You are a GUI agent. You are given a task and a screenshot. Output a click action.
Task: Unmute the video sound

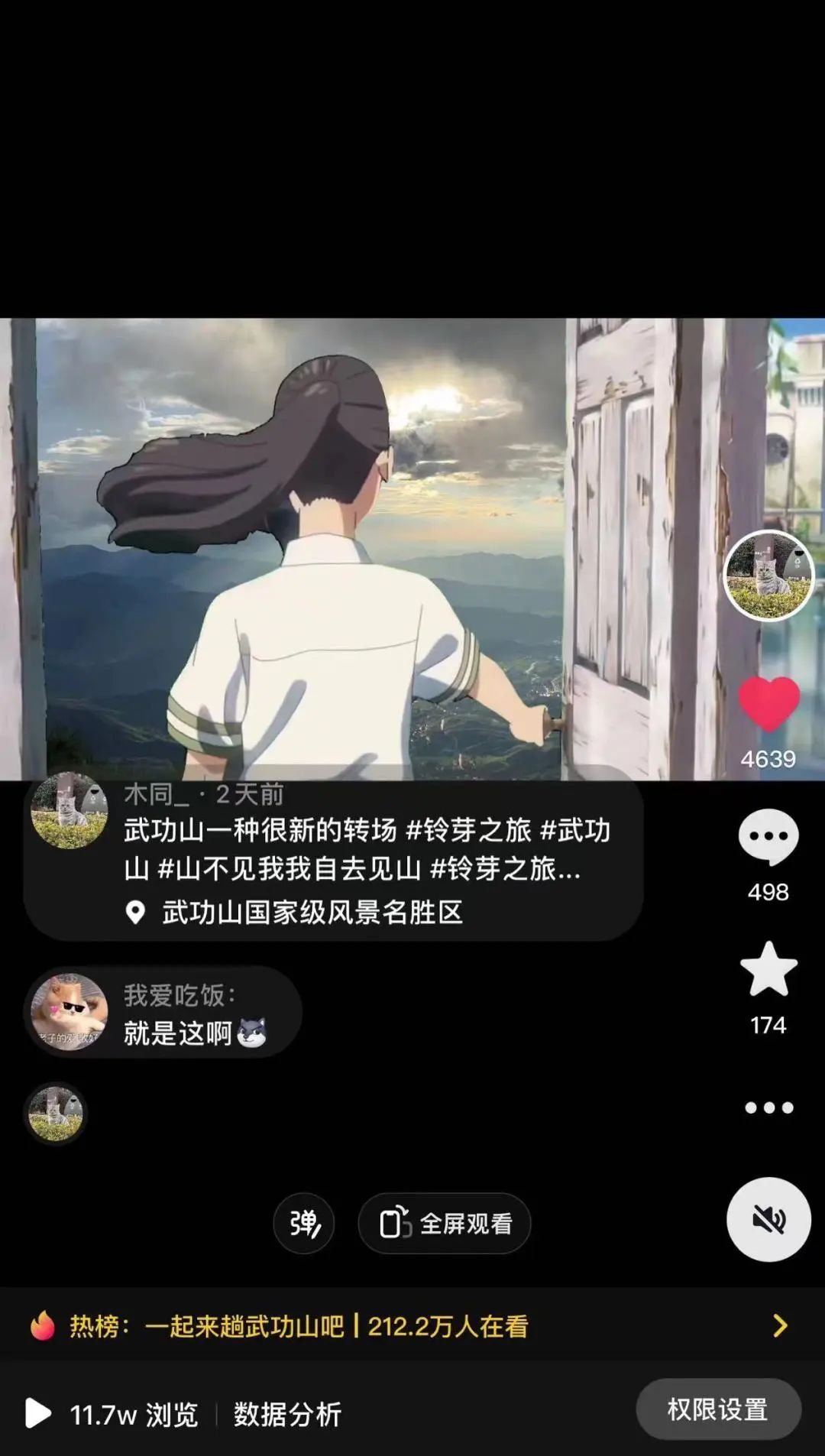(x=768, y=1219)
